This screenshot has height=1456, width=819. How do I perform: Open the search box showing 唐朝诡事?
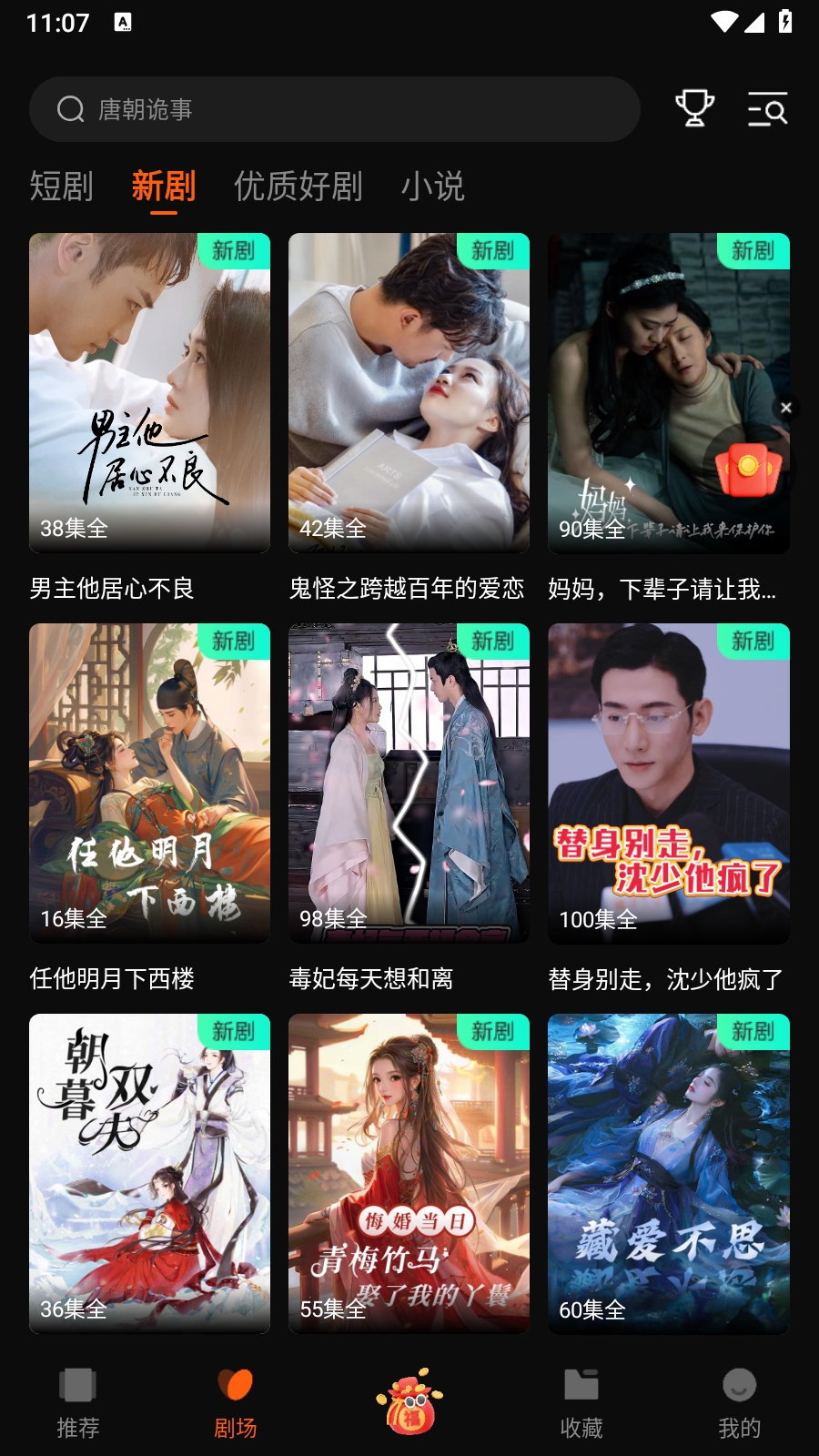coord(335,109)
